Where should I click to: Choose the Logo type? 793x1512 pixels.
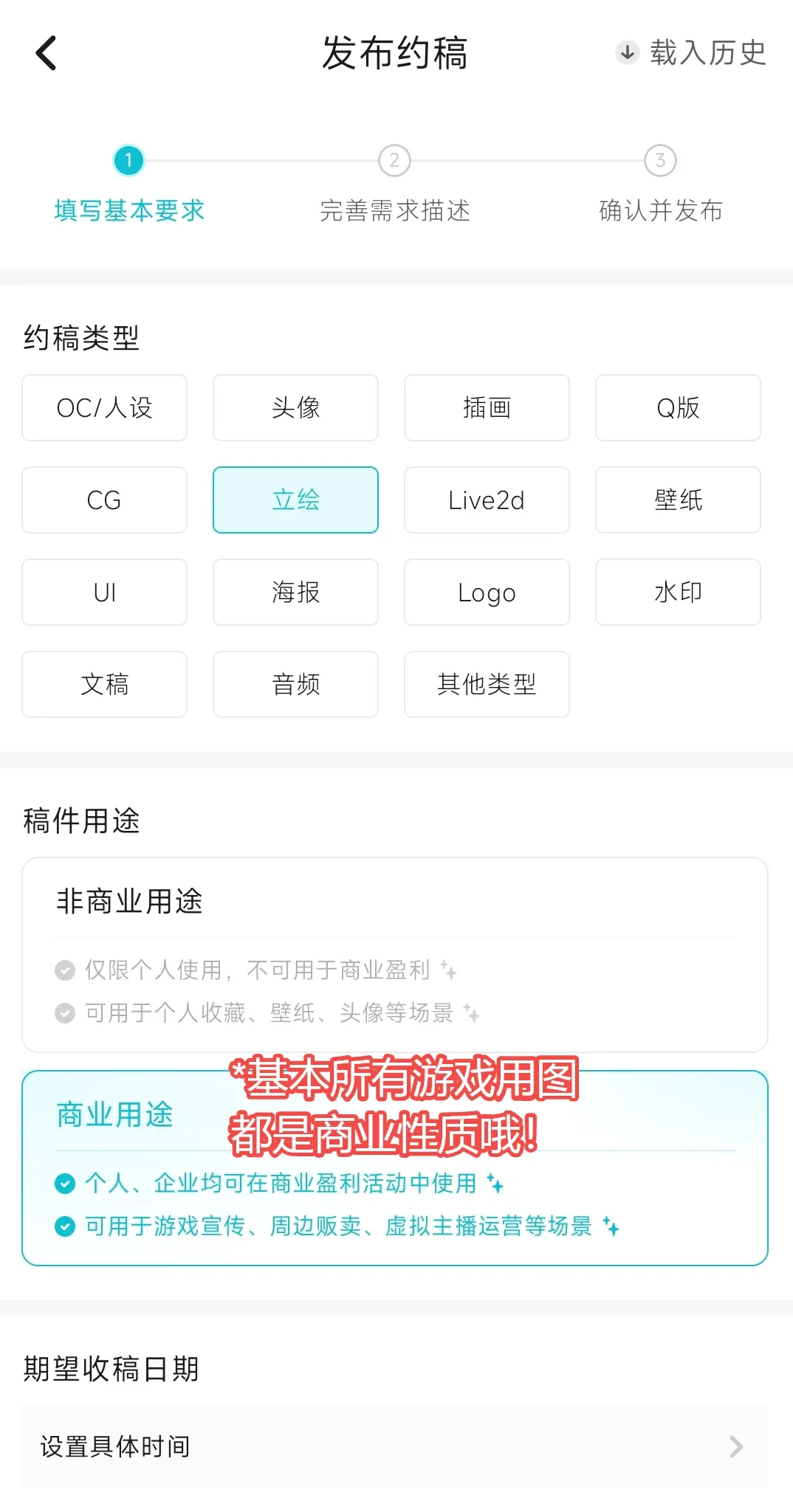pyautogui.click(x=487, y=592)
